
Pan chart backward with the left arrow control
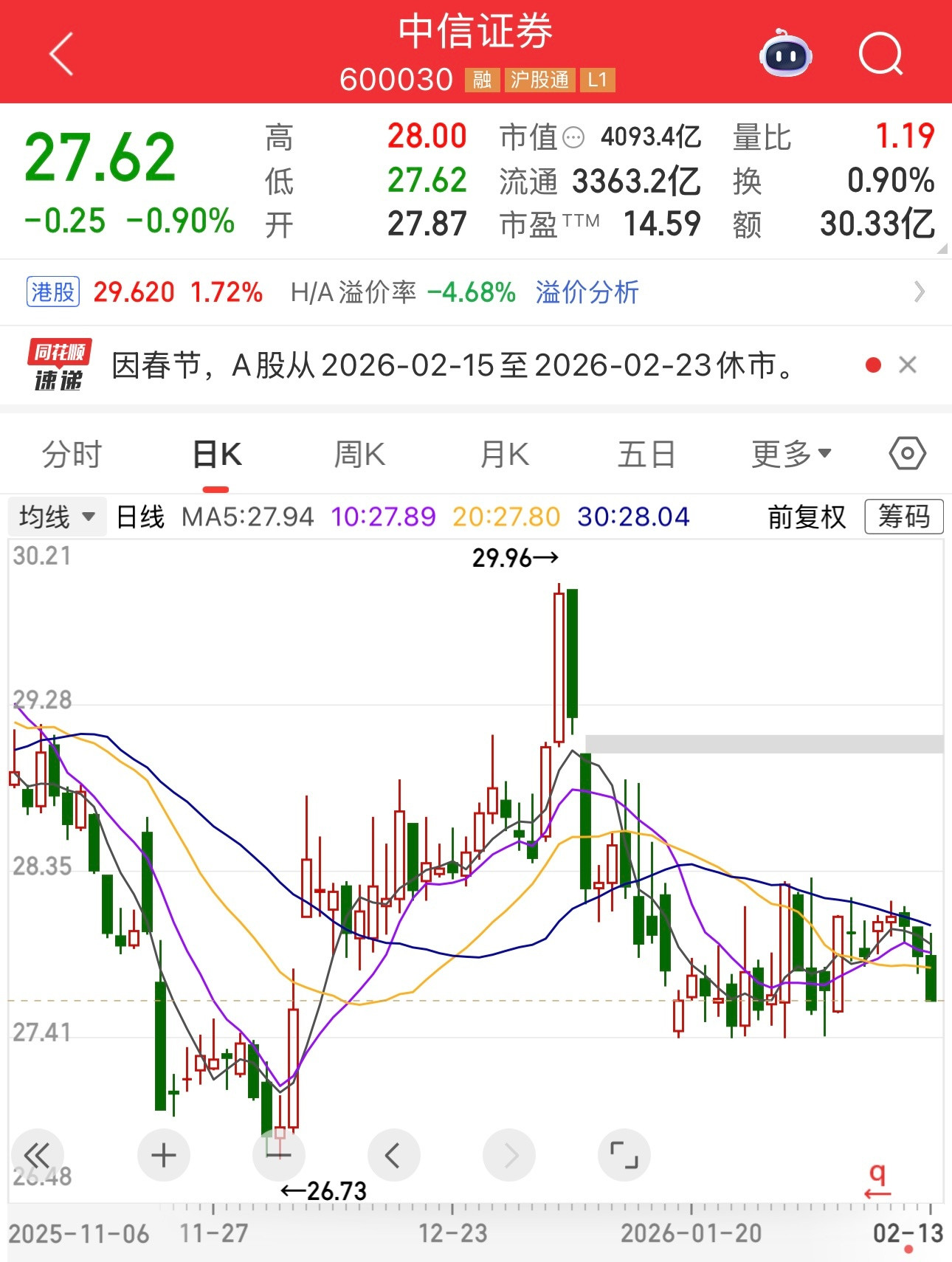[x=393, y=1155]
